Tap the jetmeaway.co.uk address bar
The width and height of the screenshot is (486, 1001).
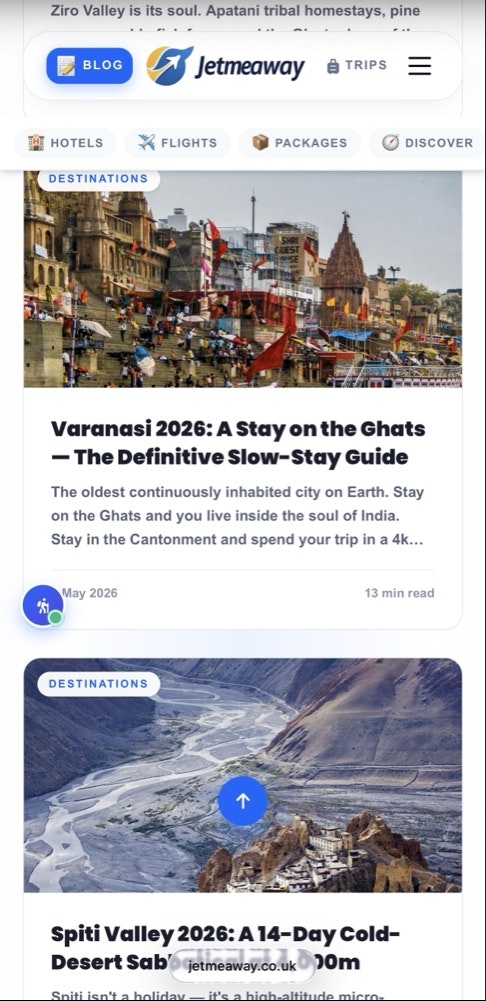pos(243,966)
